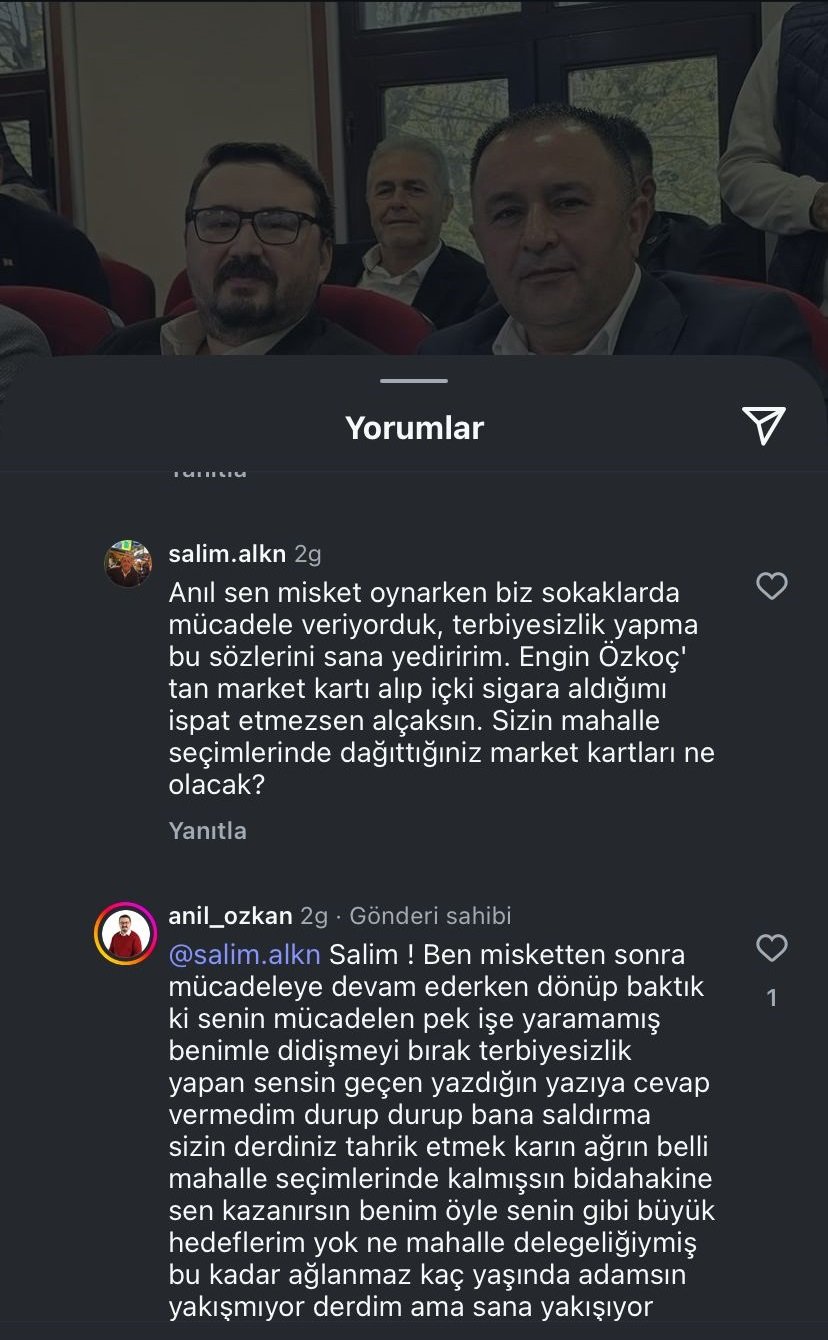View anil_ozkan's story from the avatar
The width and height of the screenshot is (828, 1340).
tap(126, 933)
